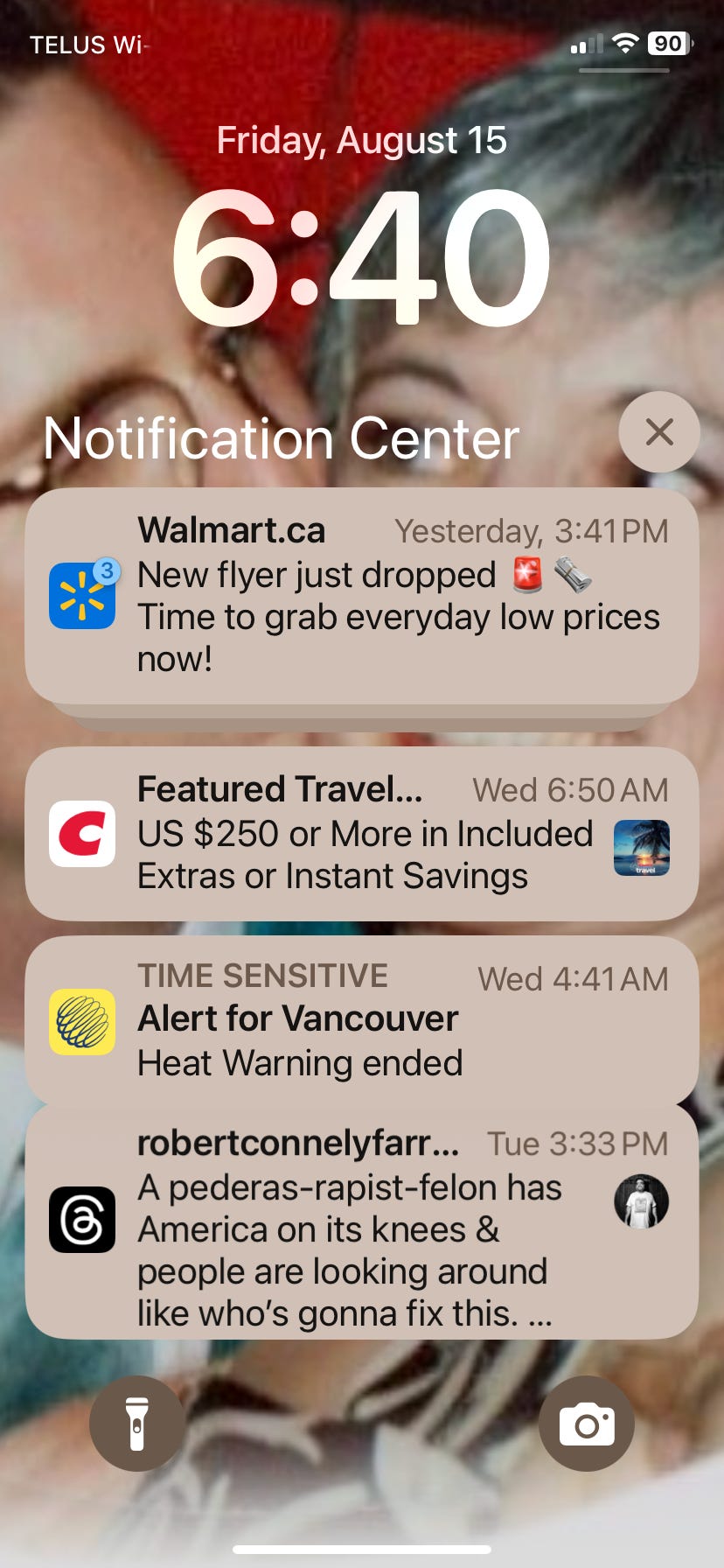Open the Threads notification from robertconnelyfarr
The height and width of the screenshot is (1568, 724).
coord(362,1221)
